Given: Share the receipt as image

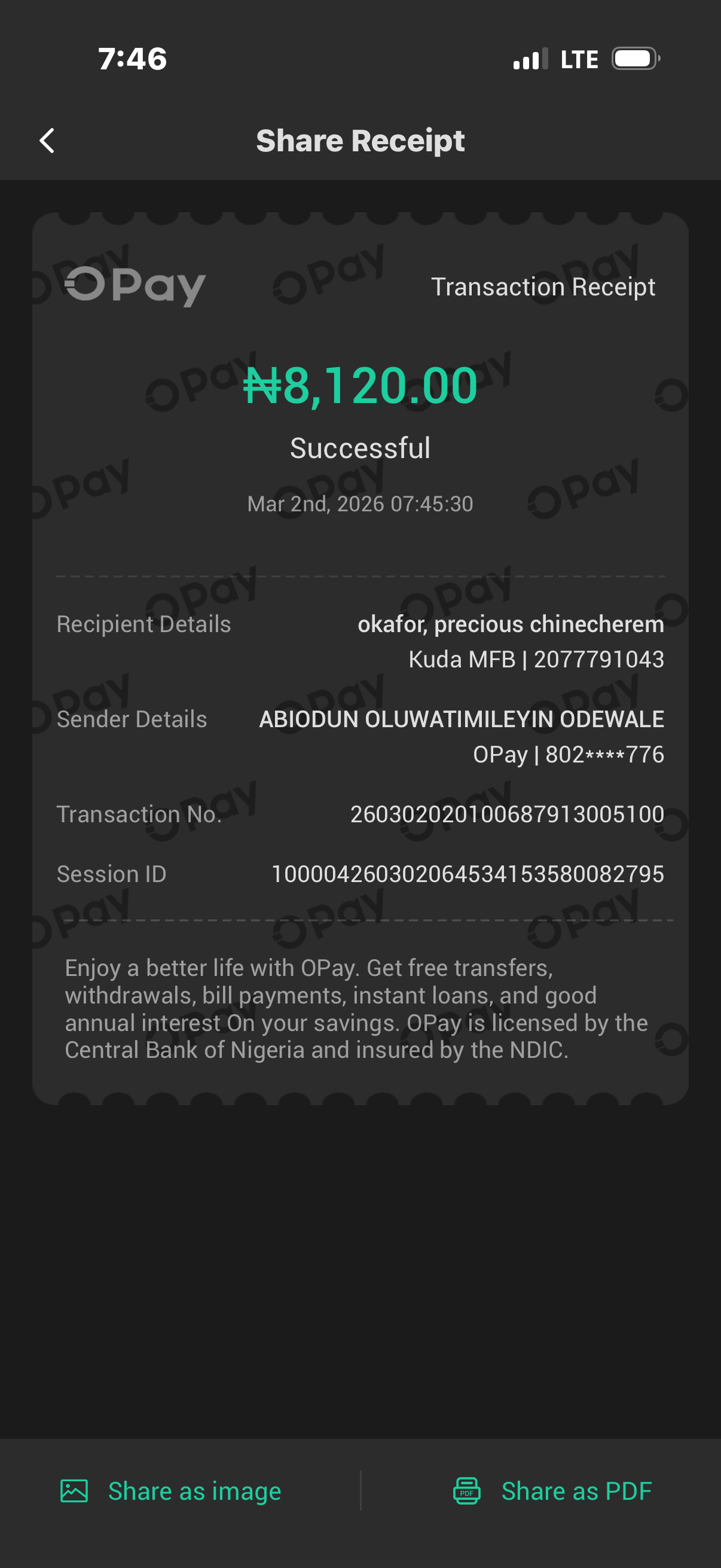Looking at the screenshot, I should (x=171, y=1491).
